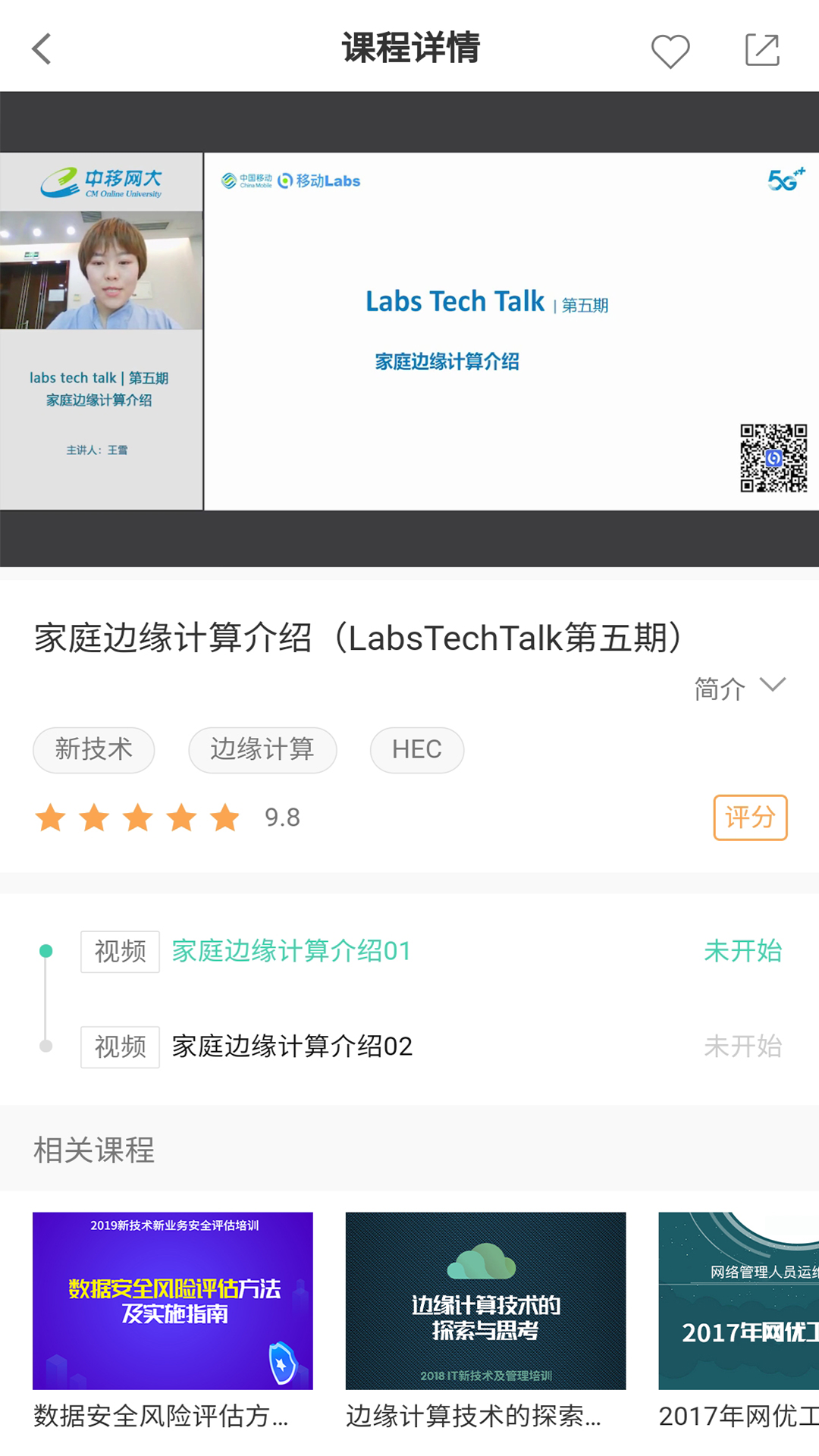This screenshot has height=1456, width=819.
Task: Open lesson 家庭边缘计算介绍01
Action: coord(290,951)
